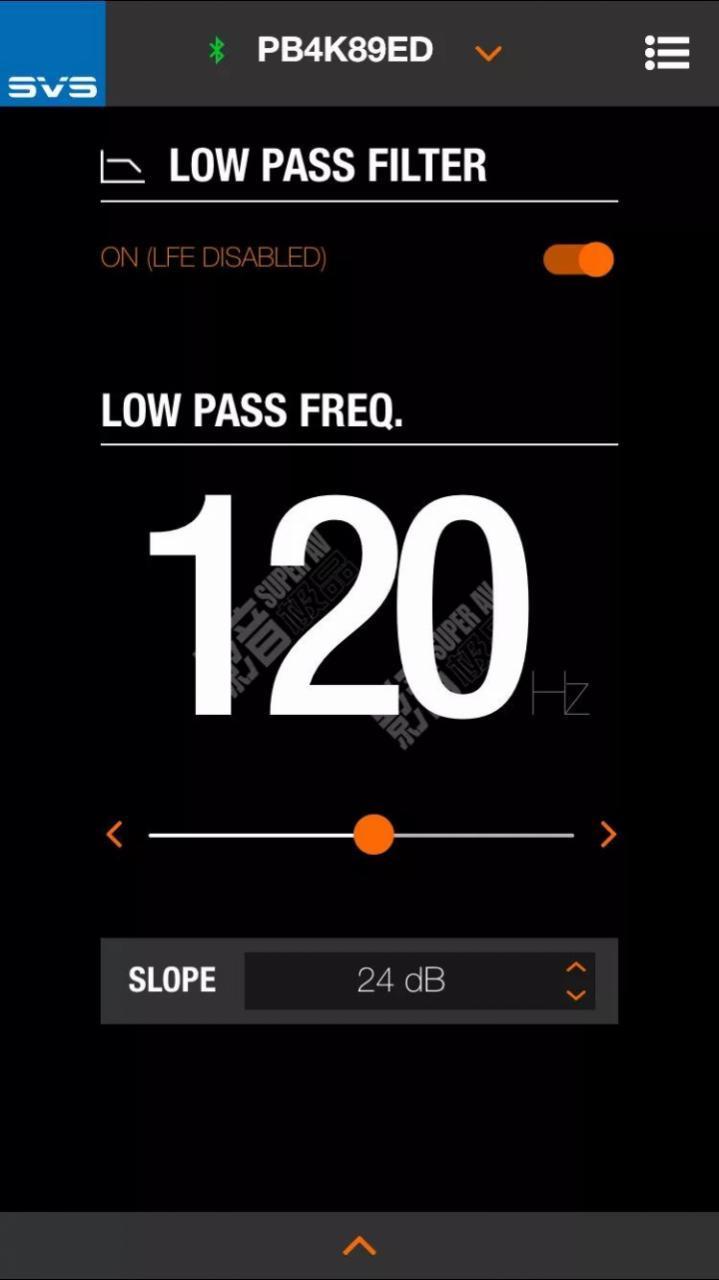Expand the bottom panel chevron

pyautogui.click(x=359, y=1245)
